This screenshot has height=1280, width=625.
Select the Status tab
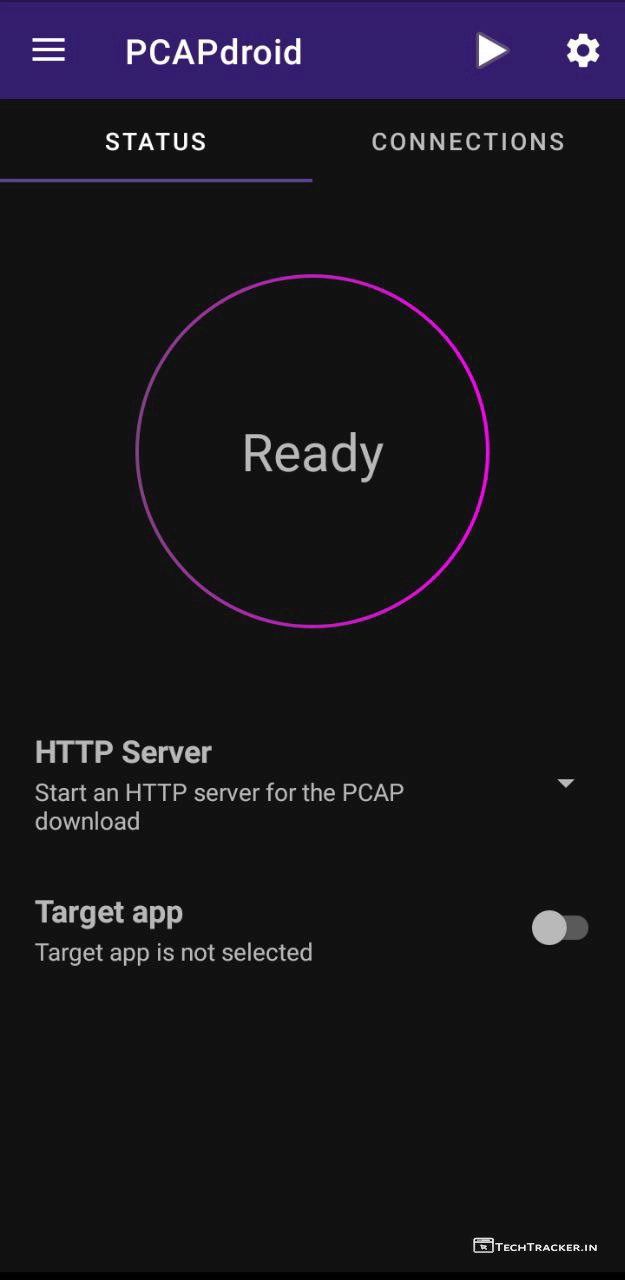(156, 142)
